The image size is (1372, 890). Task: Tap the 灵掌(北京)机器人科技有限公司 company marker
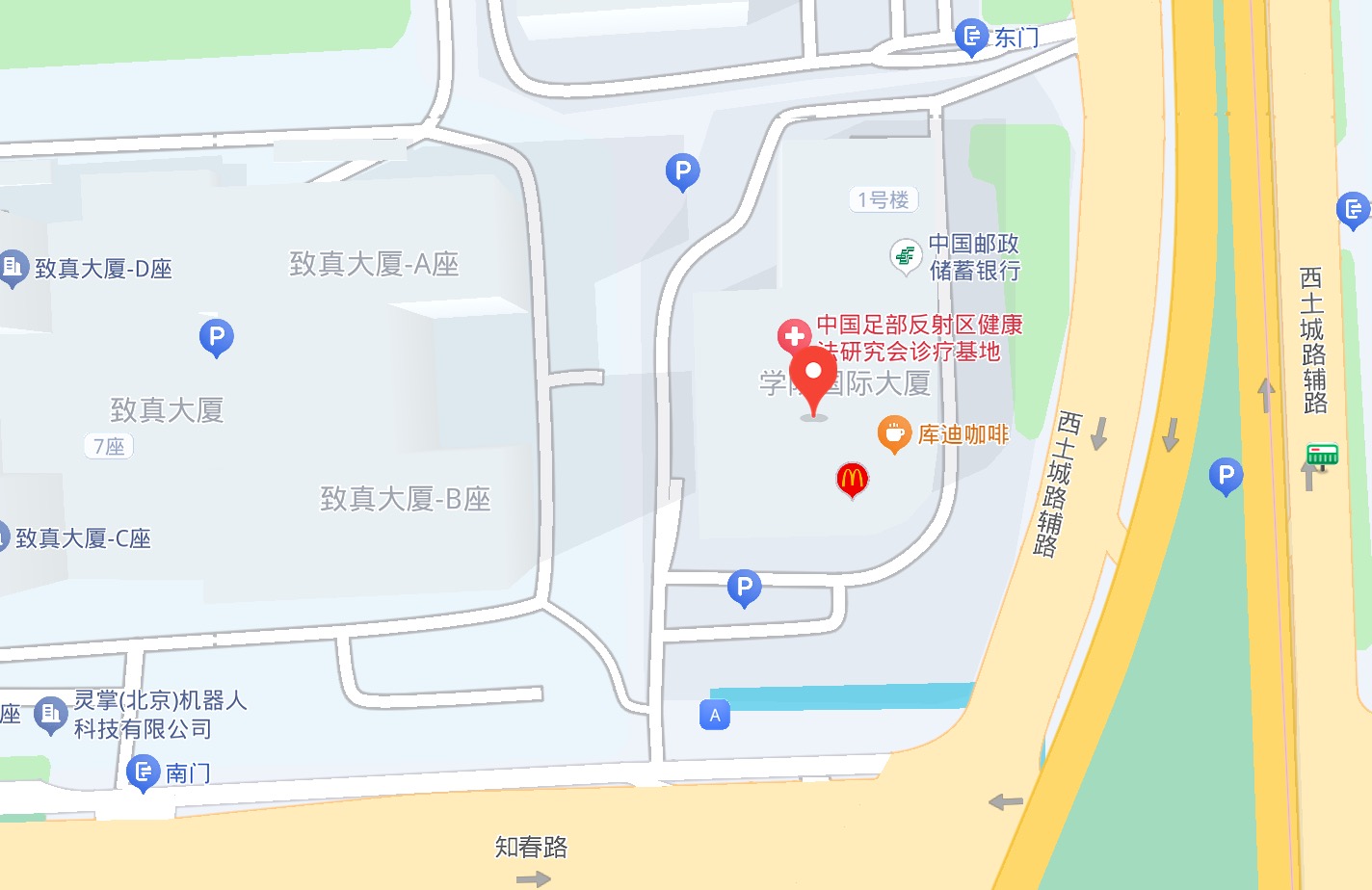[50, 715]
